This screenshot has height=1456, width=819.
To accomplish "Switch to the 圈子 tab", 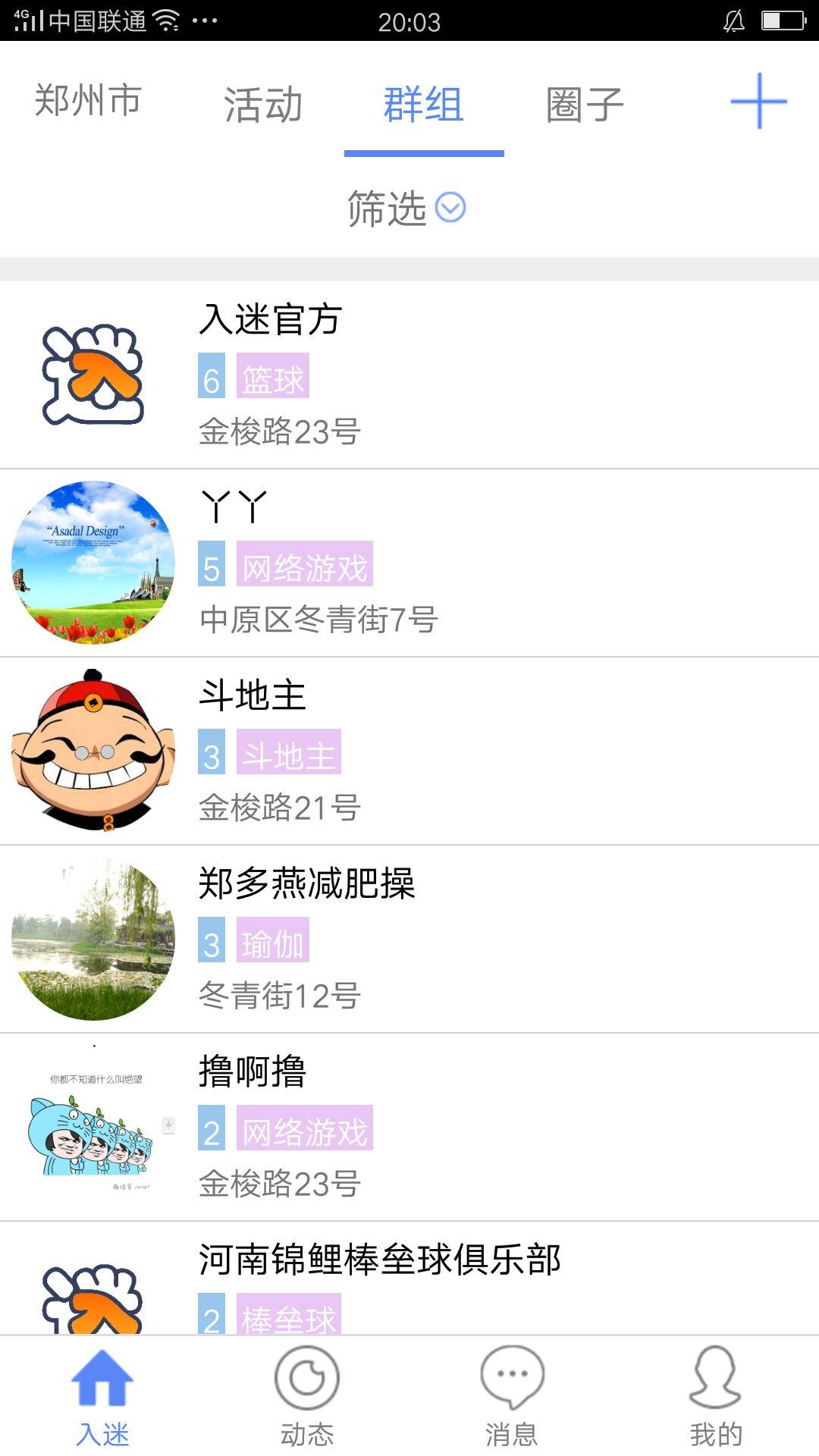I will pos(585,105).
